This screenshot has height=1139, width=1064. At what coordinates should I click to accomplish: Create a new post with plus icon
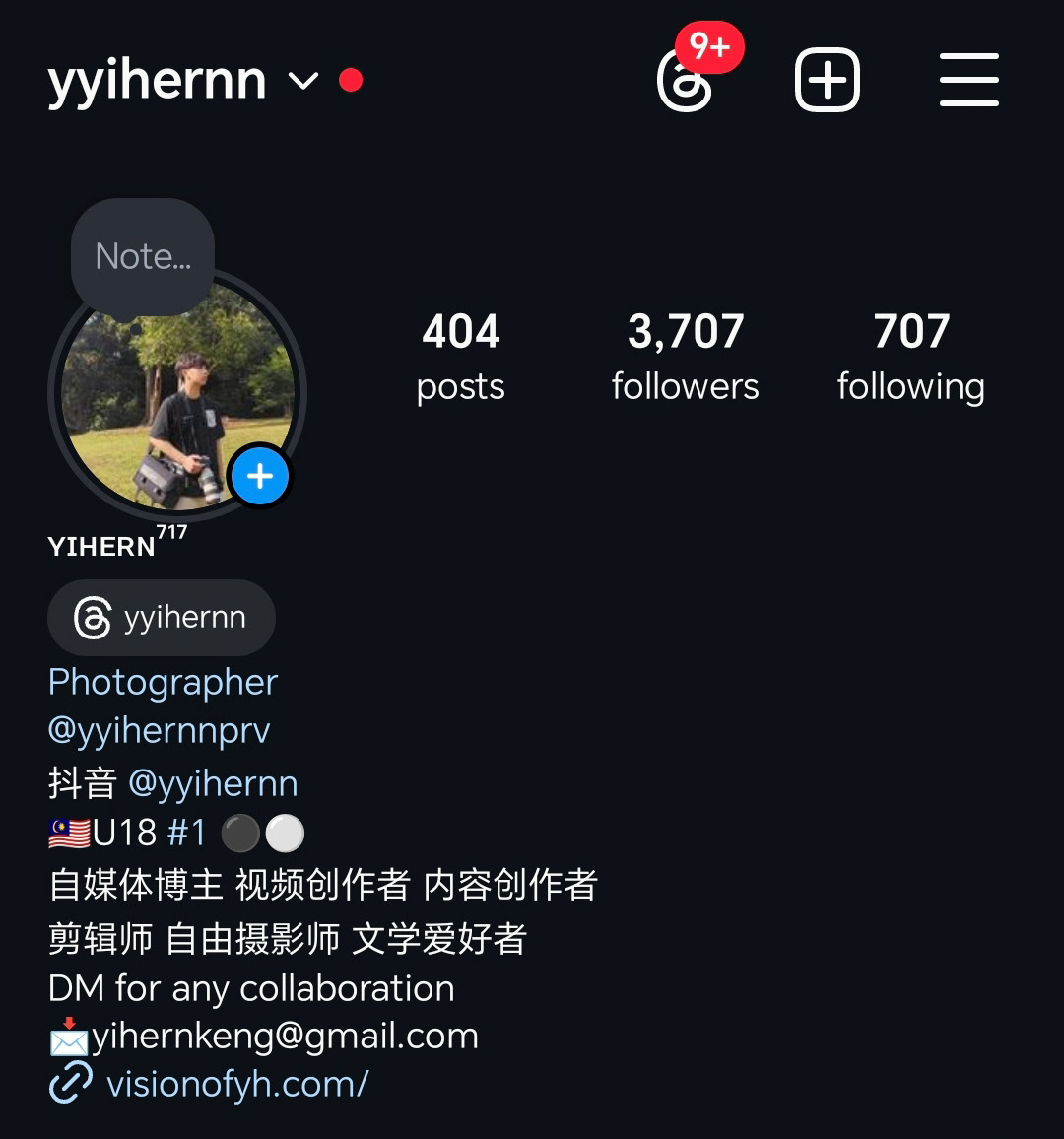tap(827, 80)
